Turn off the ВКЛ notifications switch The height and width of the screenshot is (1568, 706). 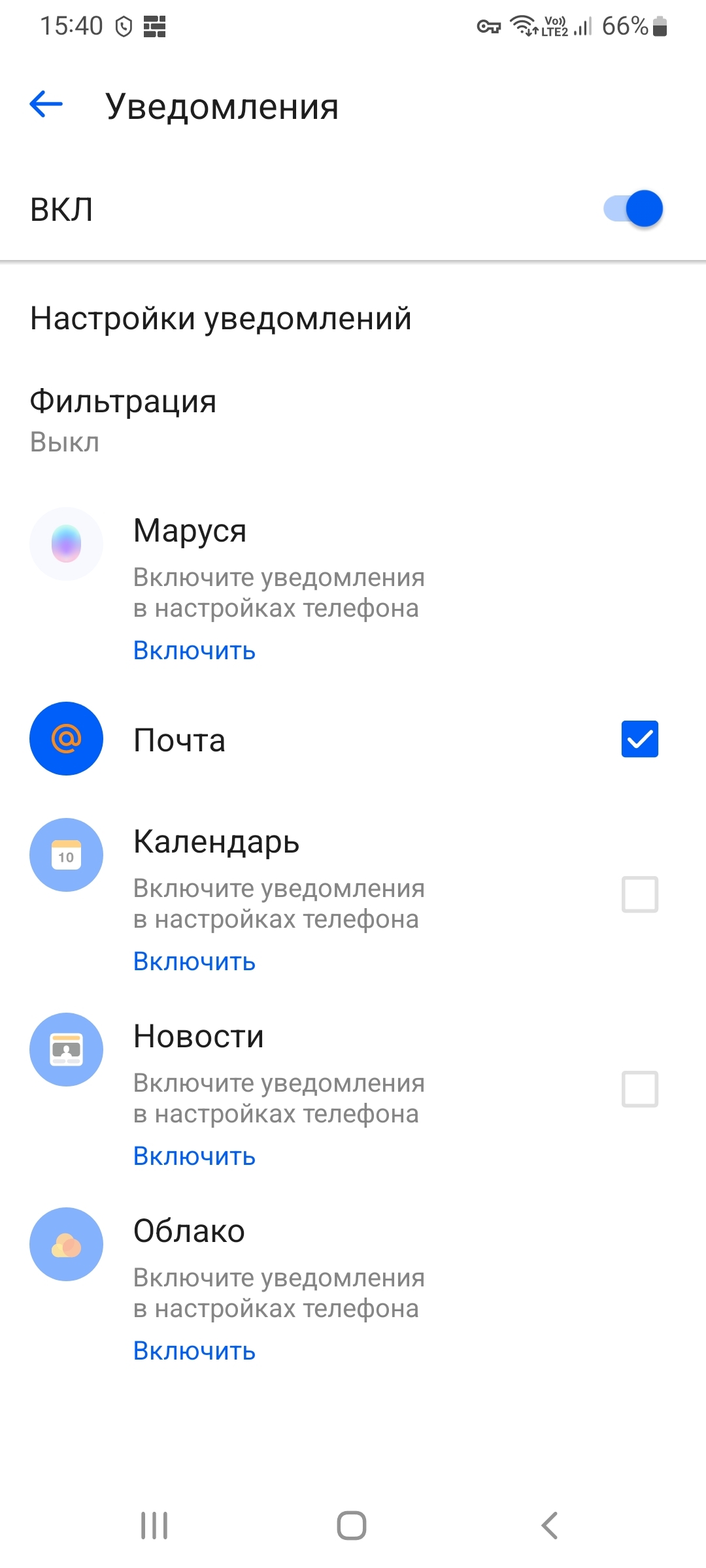(x=632, y=208)
